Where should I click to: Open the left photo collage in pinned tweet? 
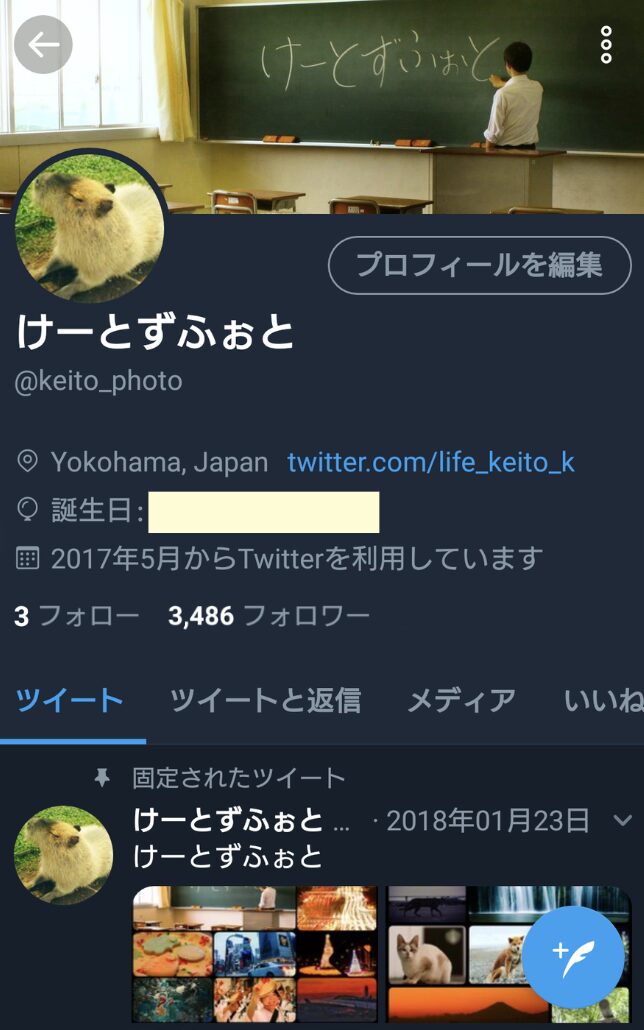255,953
